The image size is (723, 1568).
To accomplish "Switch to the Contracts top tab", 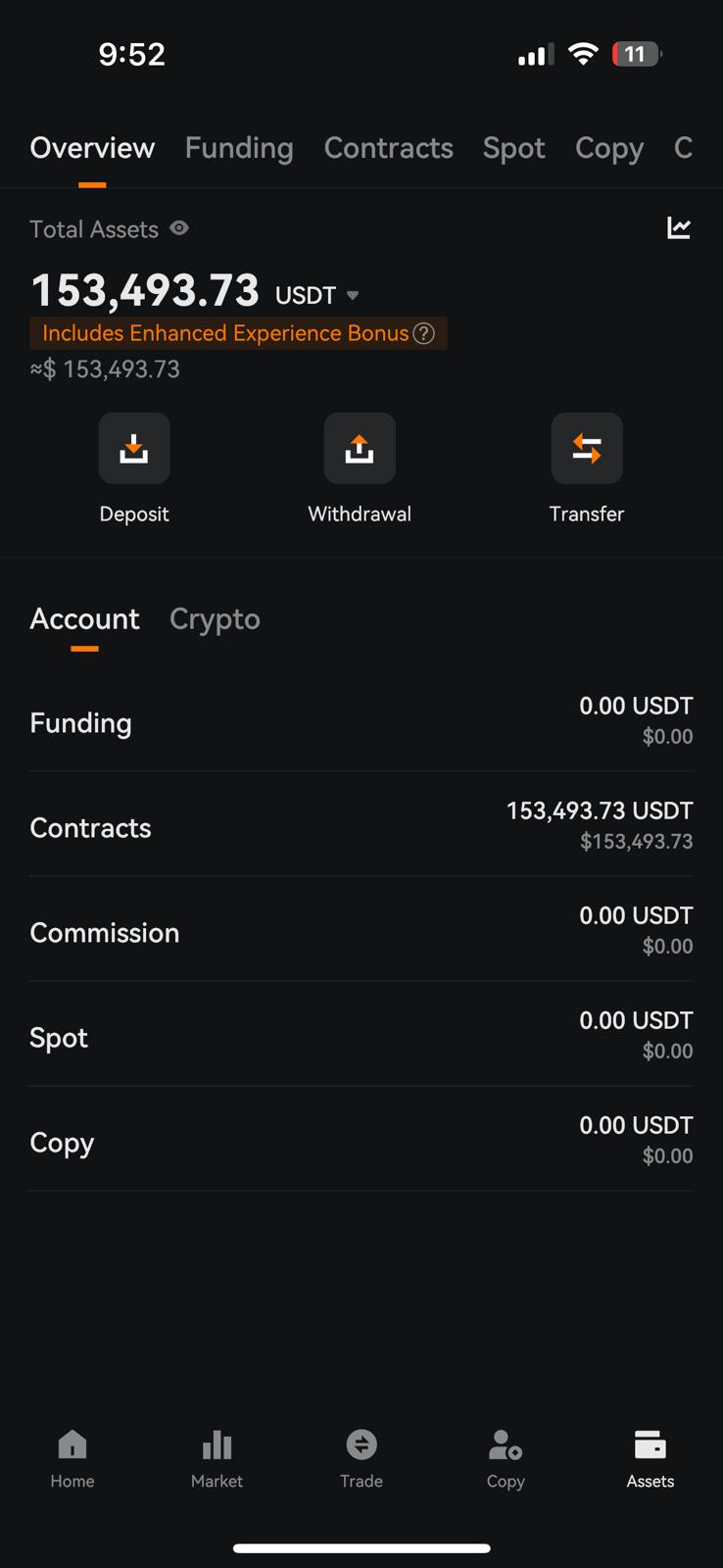I will coord(388,148).
